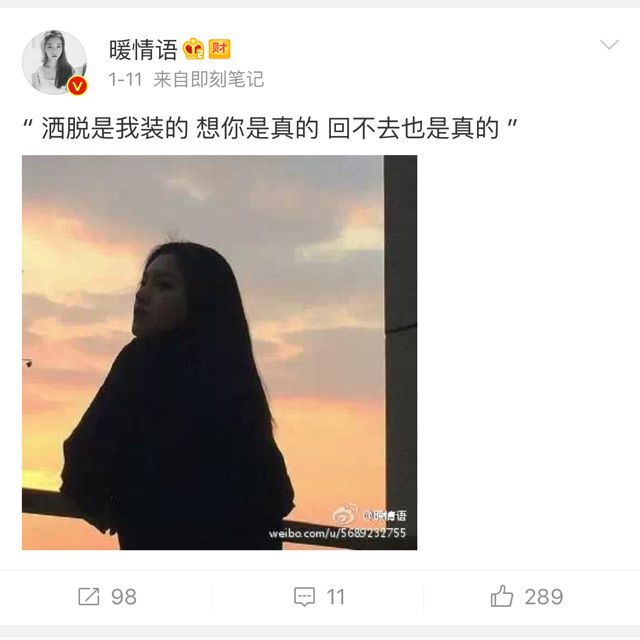Expand the post options chevron
Viewport: 640px width, 640px height.
coord(609,44)
